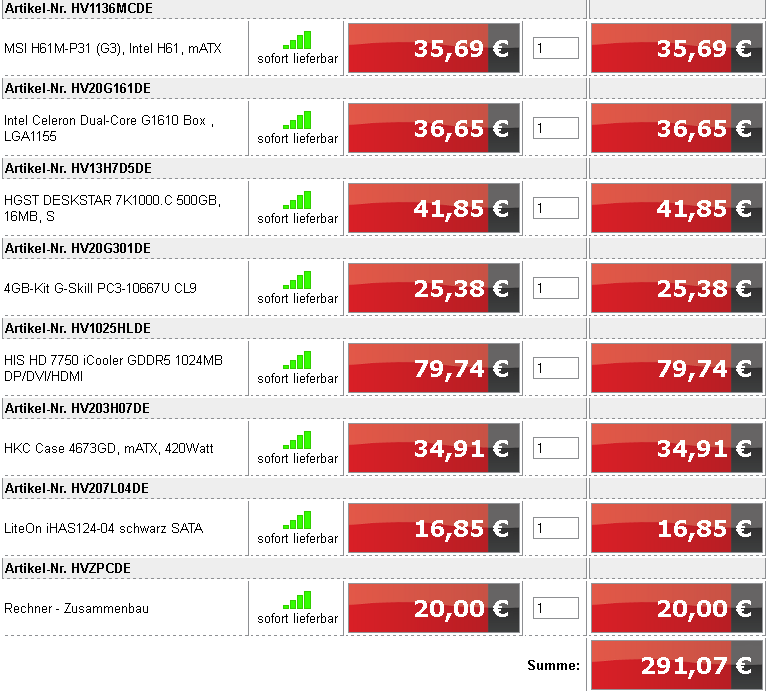Viewport: 766px width, 691px height.
Task: Edit quantity for HKC Case 4673GD
Action: tap(555, 448)
